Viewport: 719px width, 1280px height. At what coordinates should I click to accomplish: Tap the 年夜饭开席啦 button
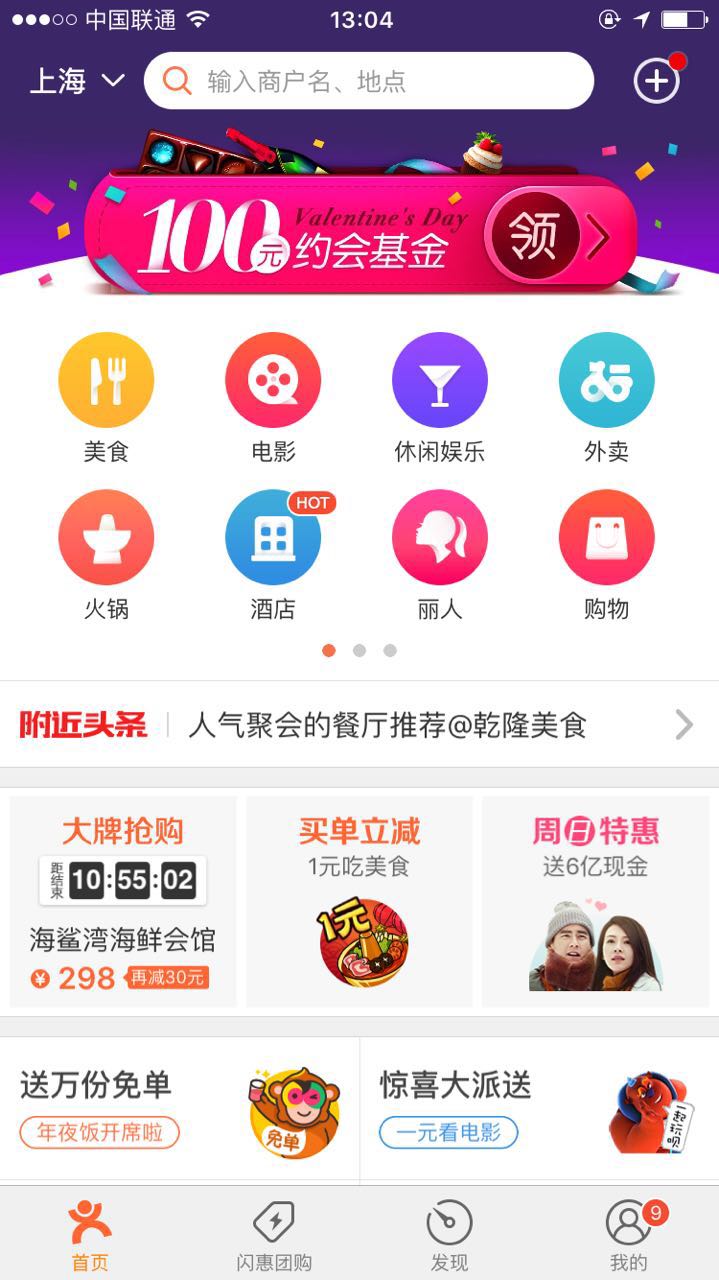pos(99,1132)
